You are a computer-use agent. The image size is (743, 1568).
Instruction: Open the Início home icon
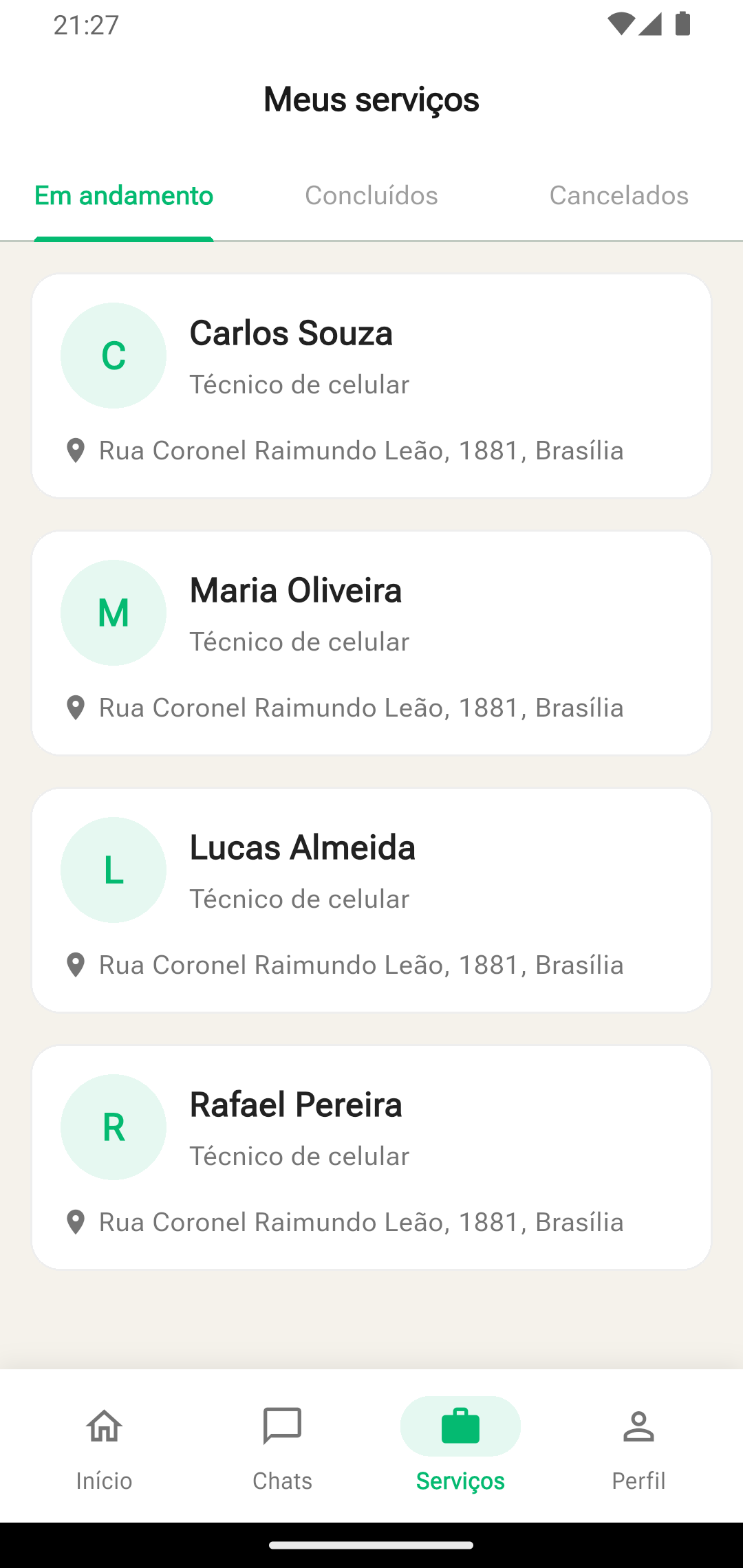click(105, 1427)
